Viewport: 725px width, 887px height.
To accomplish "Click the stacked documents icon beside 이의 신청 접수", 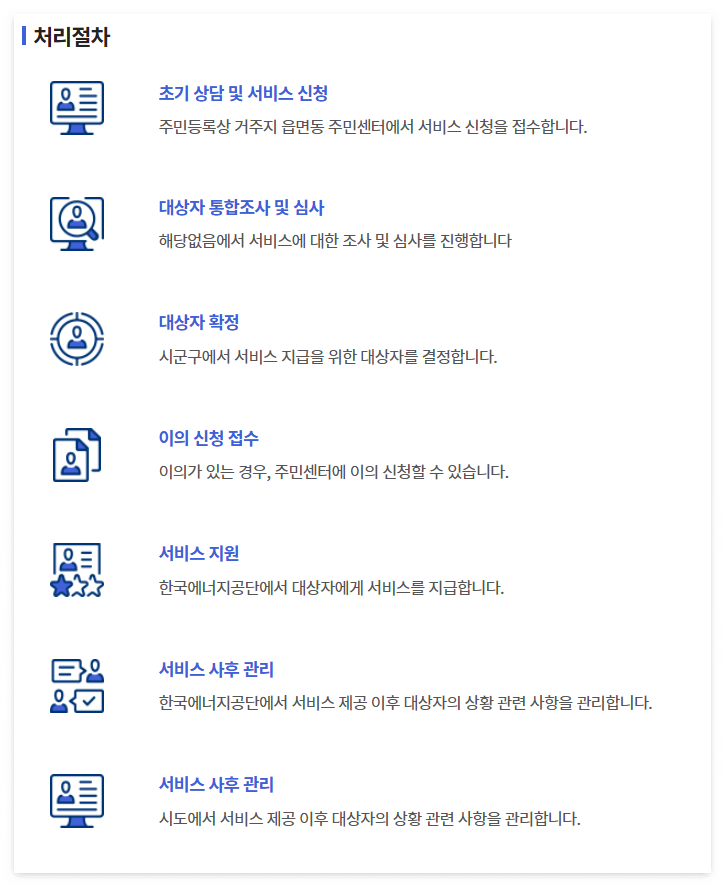I will click(75, 449).
